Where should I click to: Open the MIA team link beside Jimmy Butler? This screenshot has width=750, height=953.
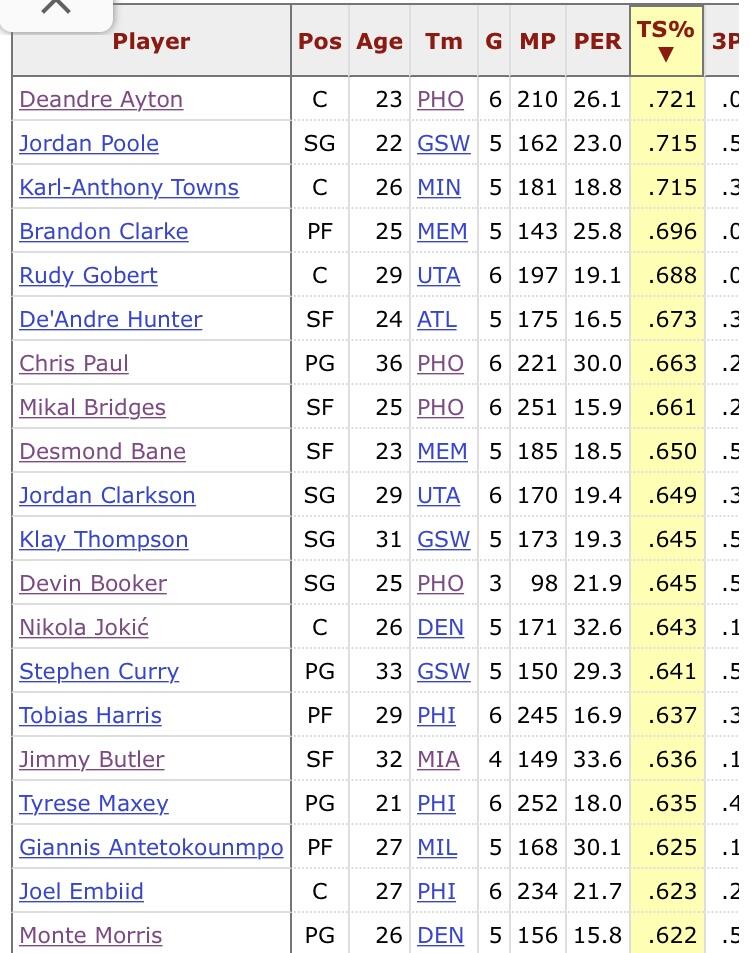tap(438, 759)
